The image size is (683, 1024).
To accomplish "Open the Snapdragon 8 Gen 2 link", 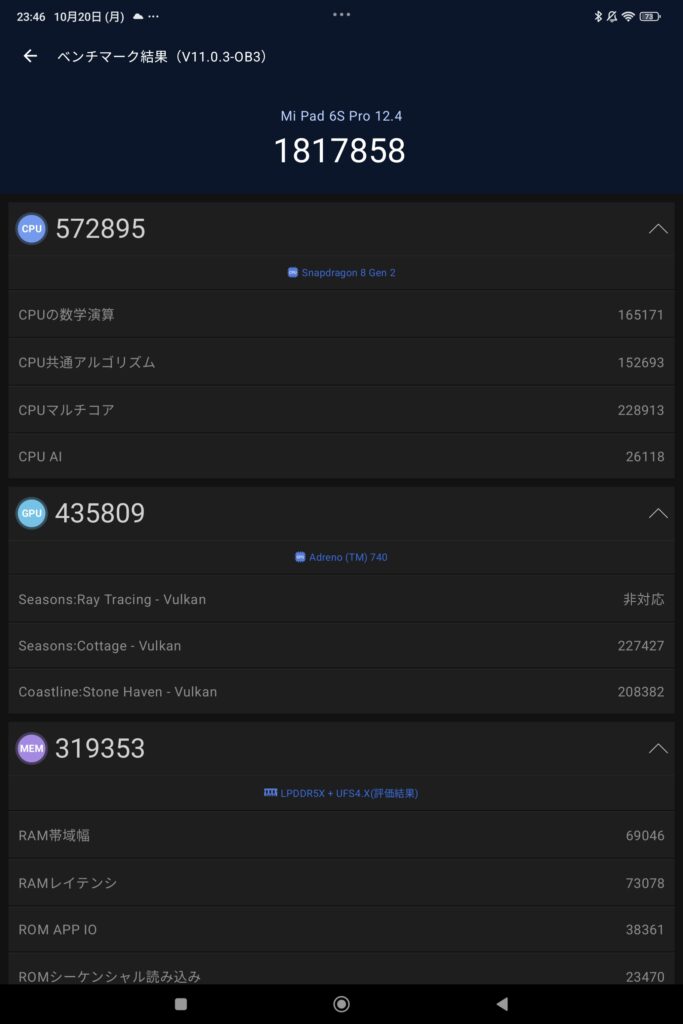I will tap(342, 272).
